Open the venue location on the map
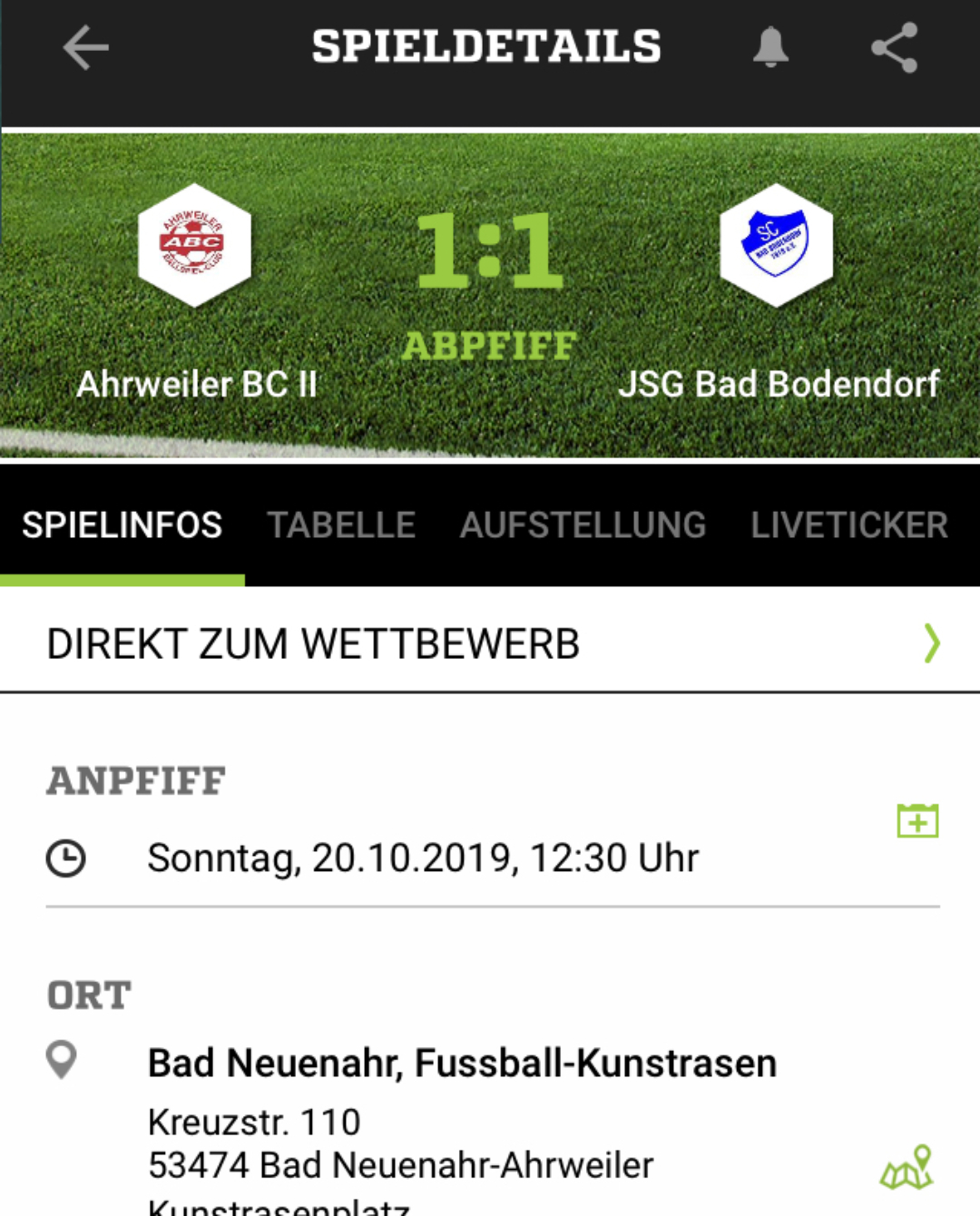The width and height of the screenshot is (980, 1216). pos(907,1167)
